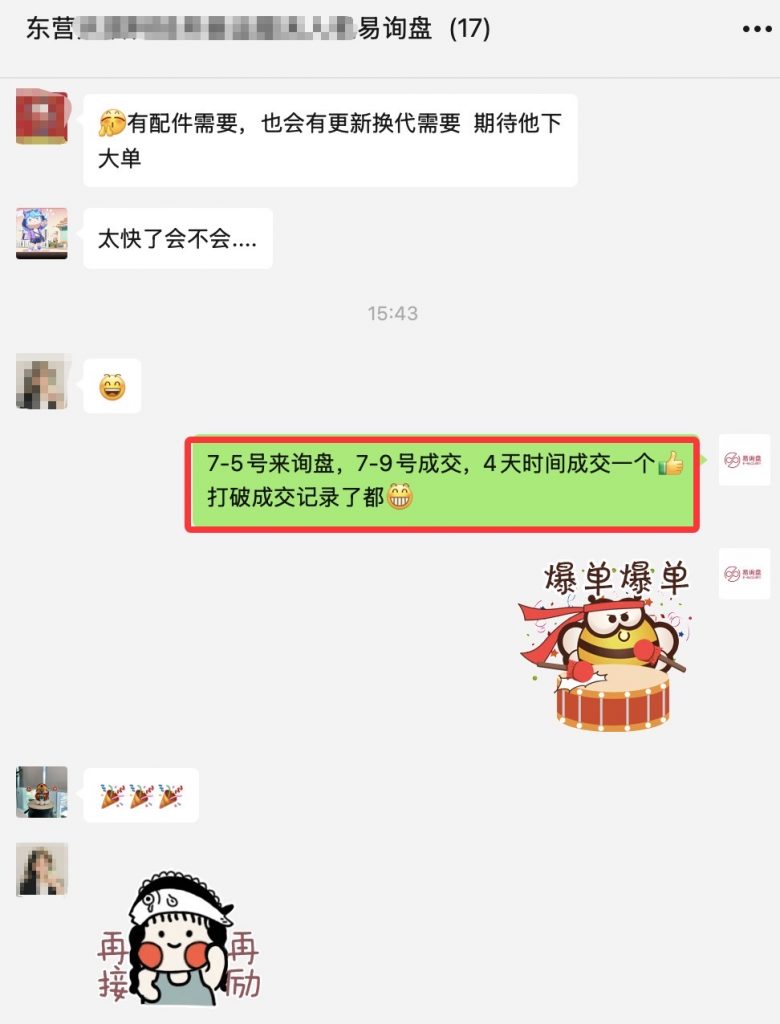
Task: Open avatar of the 再接再励 sticker sender
Action: click(42, 868)
